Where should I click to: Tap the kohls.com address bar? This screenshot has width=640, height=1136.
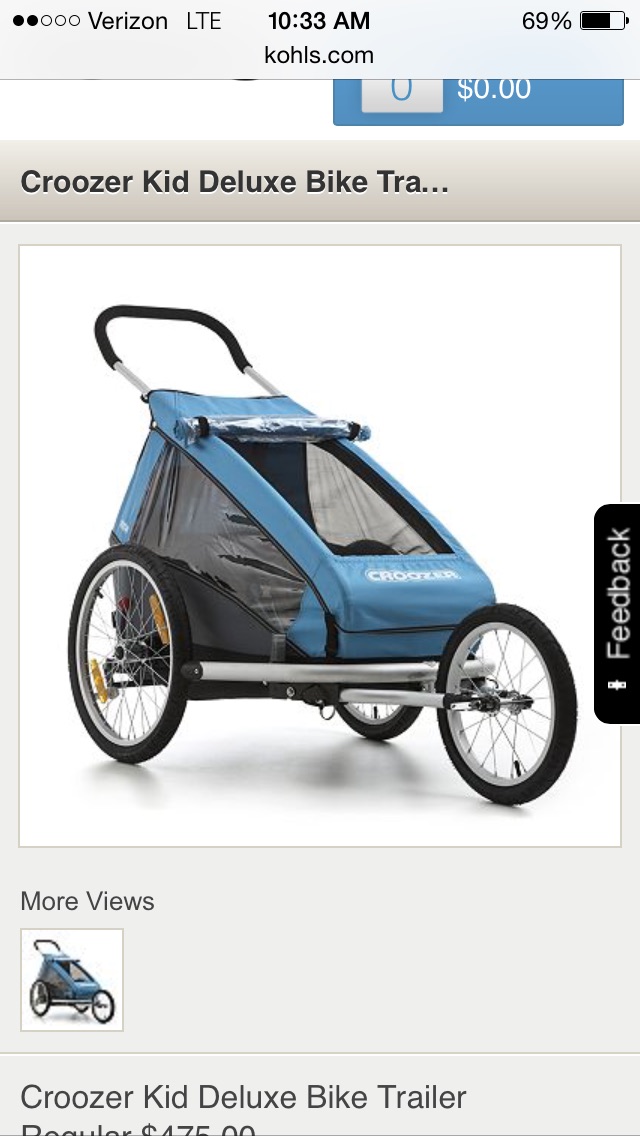coord(319,55)
